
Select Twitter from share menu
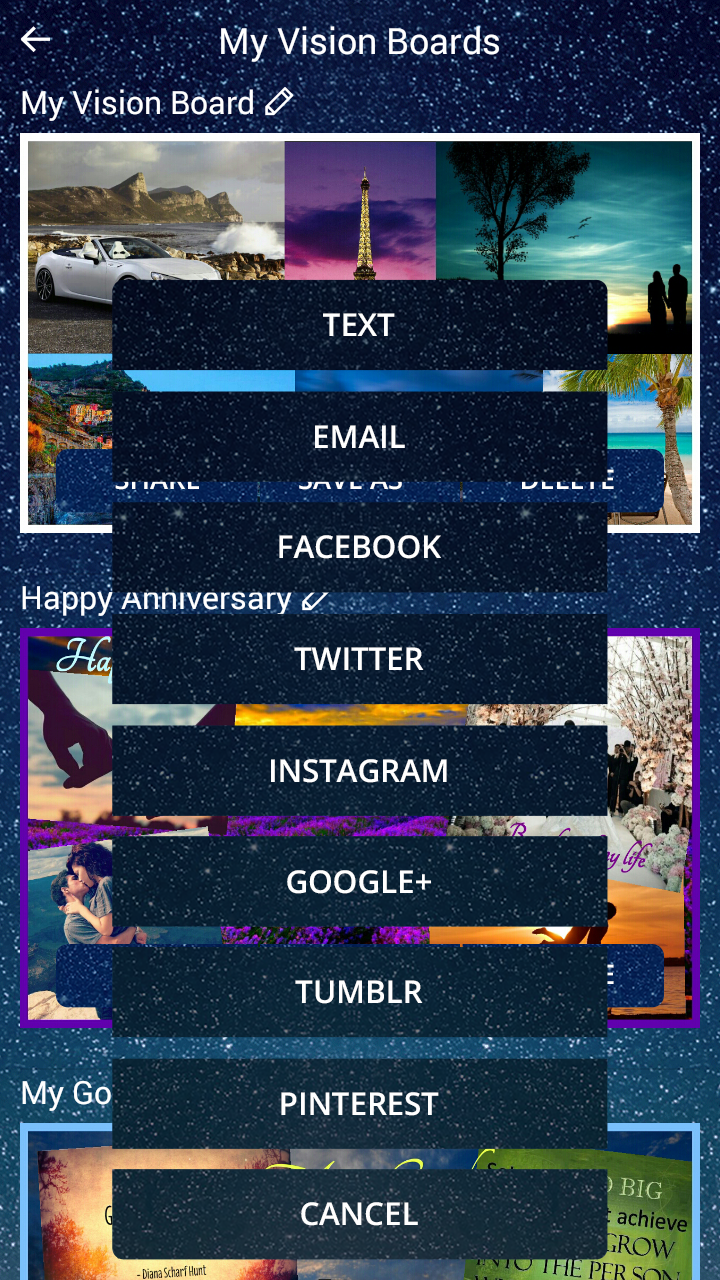point(360,659)
